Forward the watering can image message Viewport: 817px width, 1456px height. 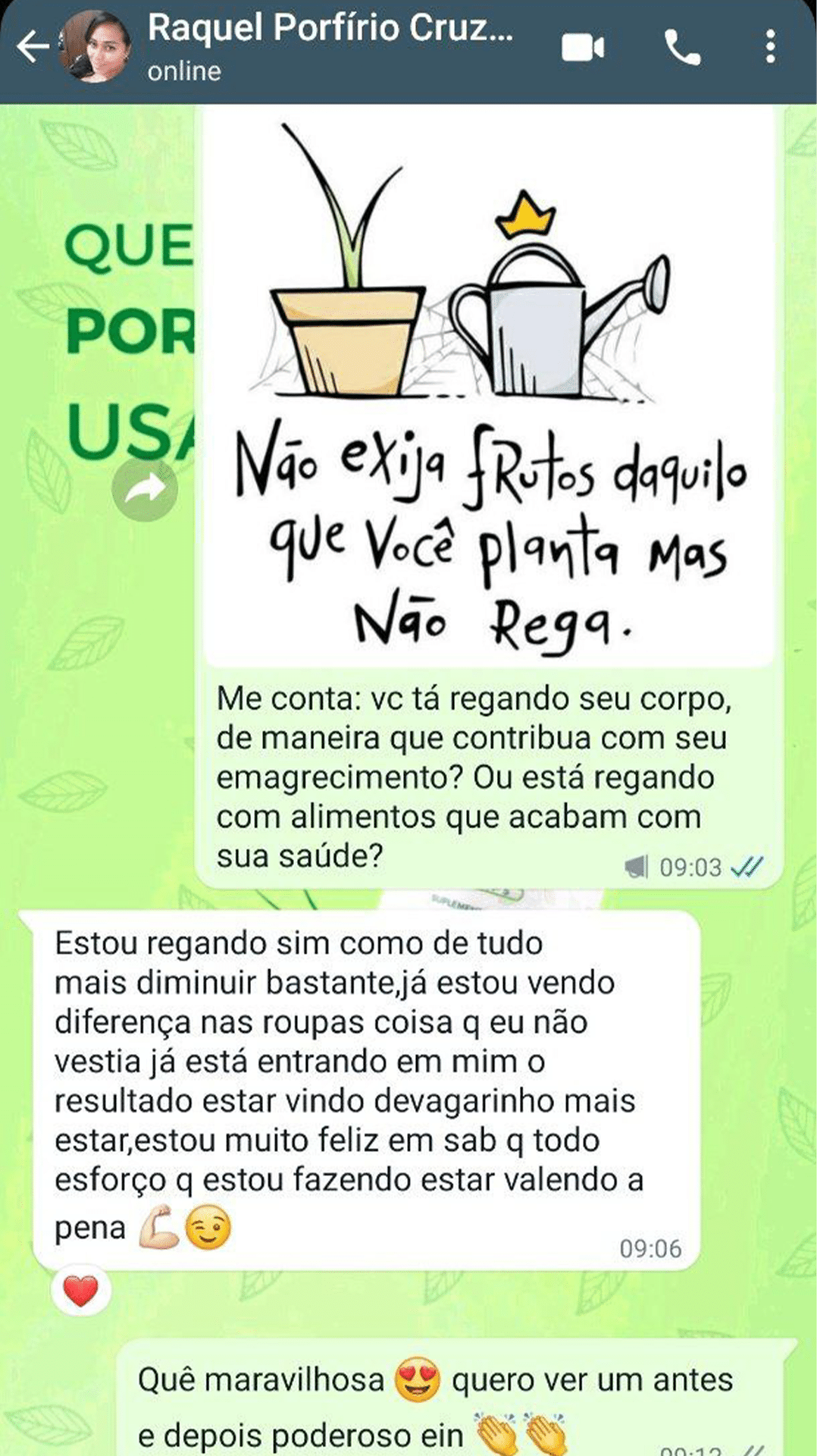(x=145, y=490)
